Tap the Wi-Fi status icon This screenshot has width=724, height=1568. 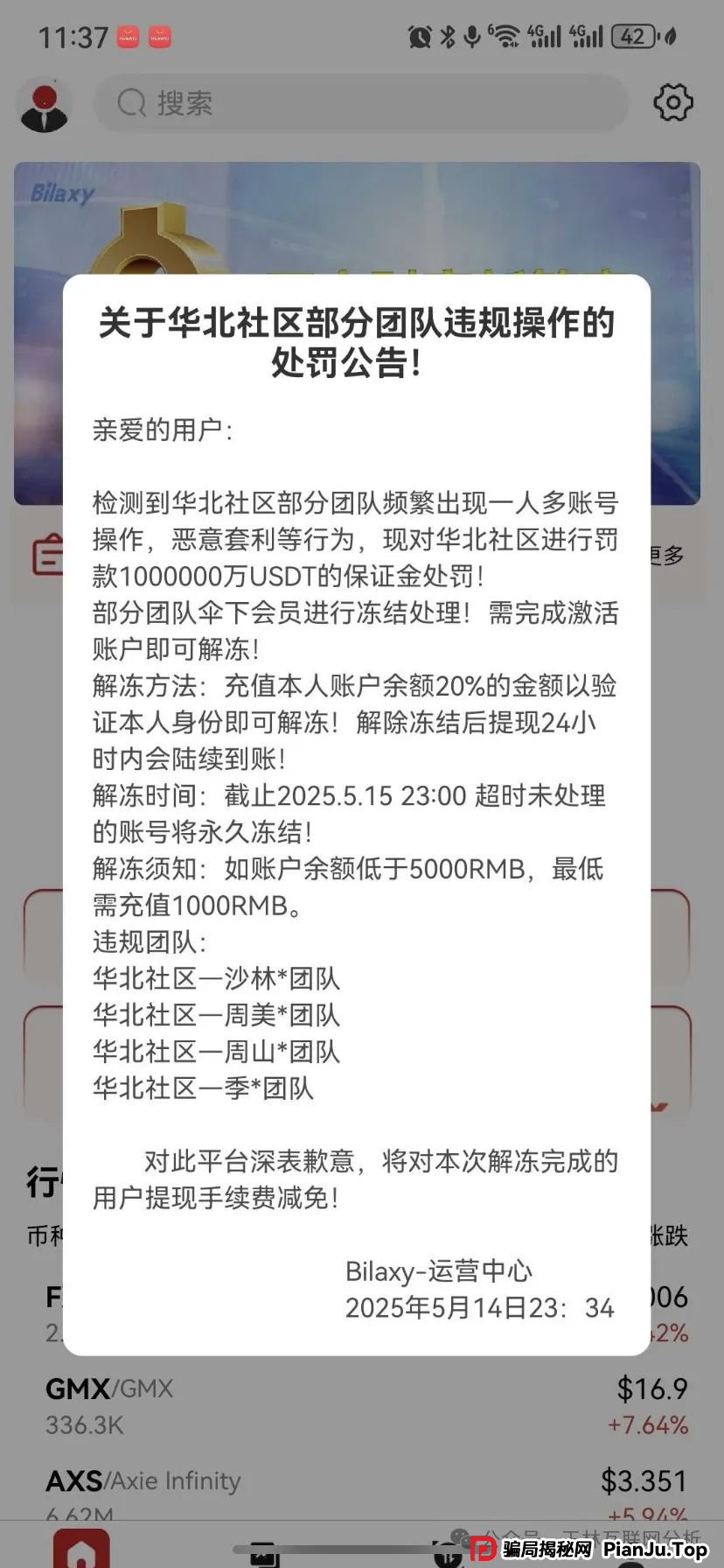click(x=505, y=35)
